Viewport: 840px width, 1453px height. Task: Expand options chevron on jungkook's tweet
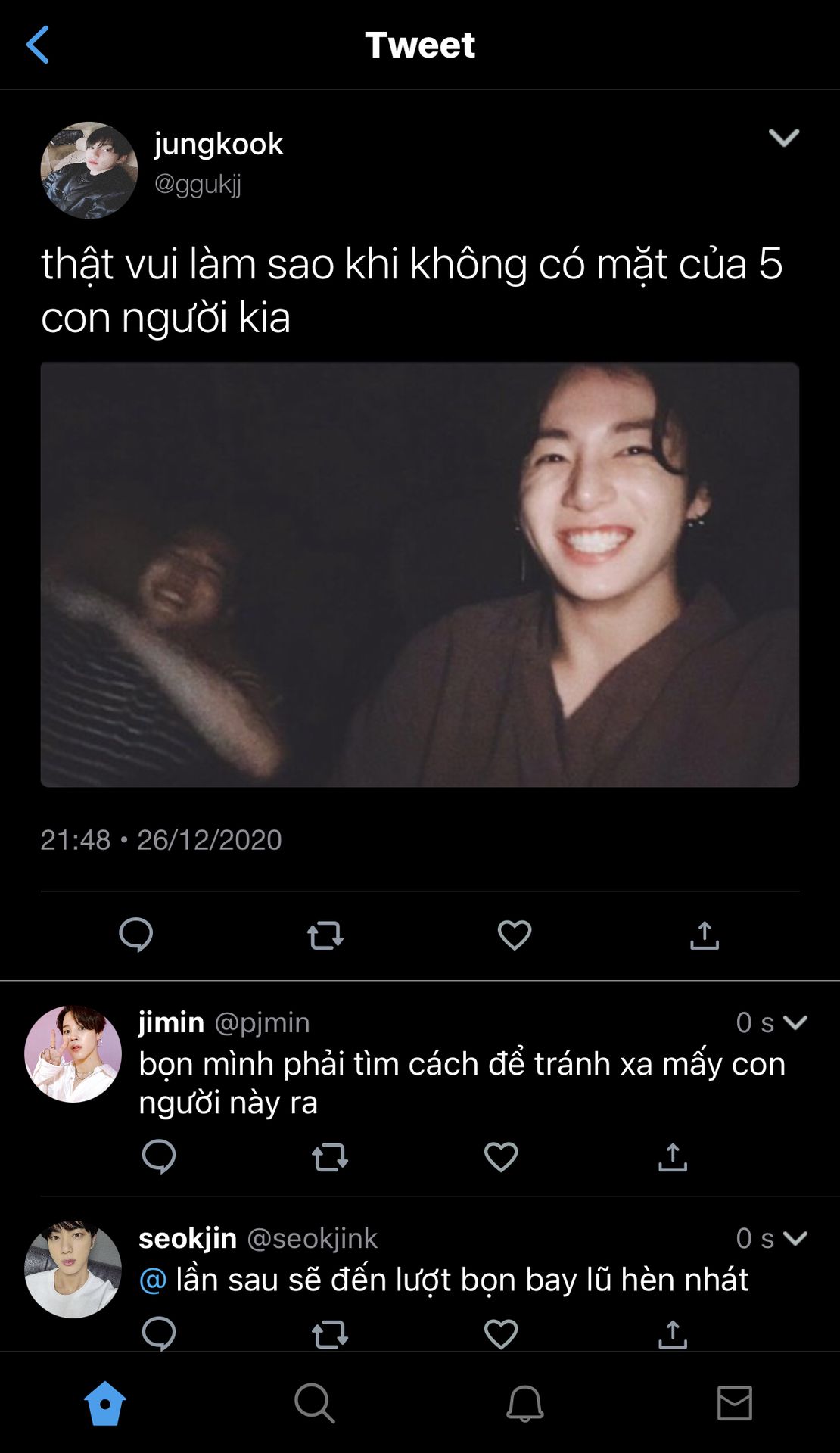(783, 138)
